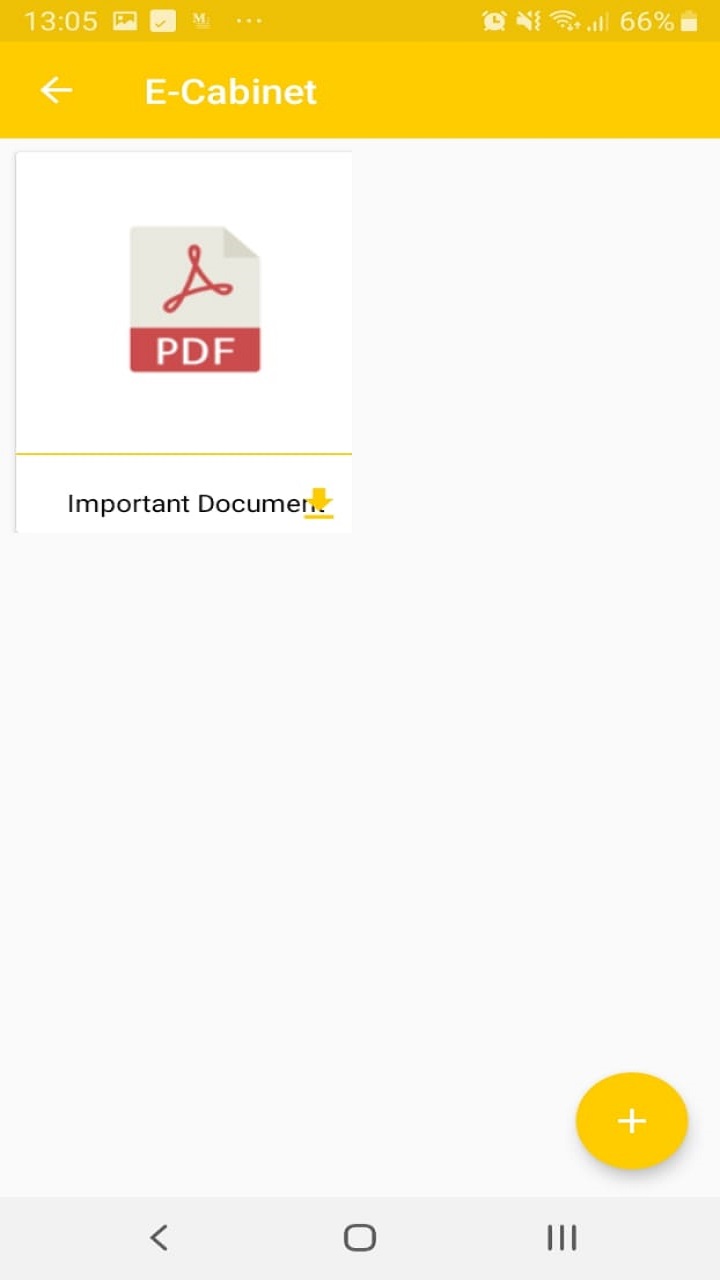Add a new document with plus button
Viewport: 720px width, 1280px height.
pos(631,1120)
